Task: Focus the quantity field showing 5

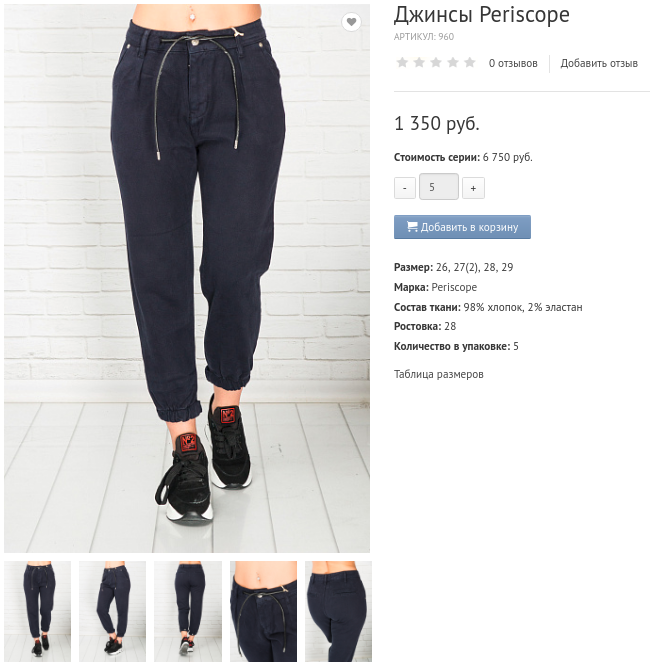Action: point(438,187)
